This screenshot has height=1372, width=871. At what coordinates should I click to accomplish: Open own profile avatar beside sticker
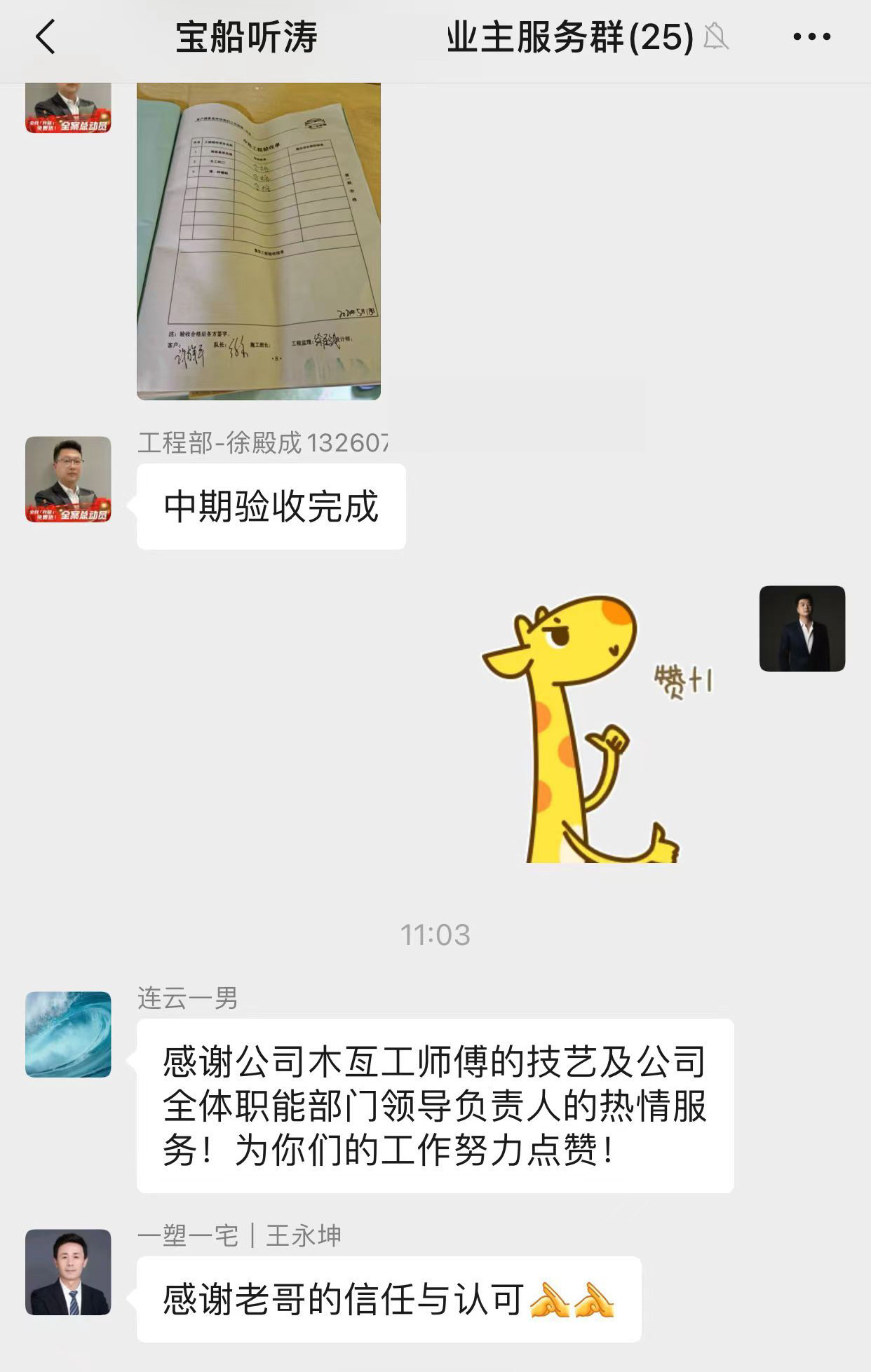point(802,628)
